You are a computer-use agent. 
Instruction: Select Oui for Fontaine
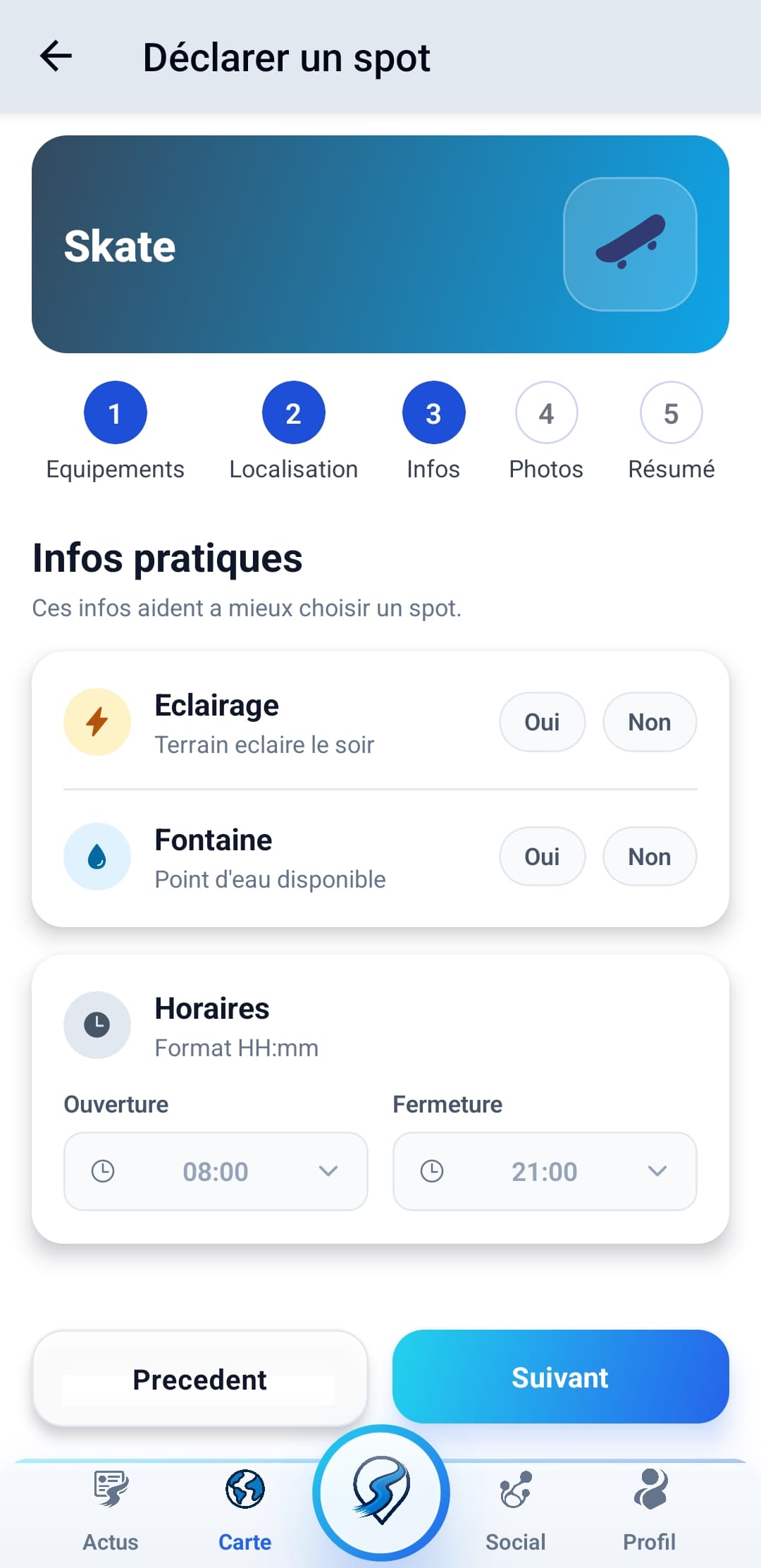pos(541,856)
